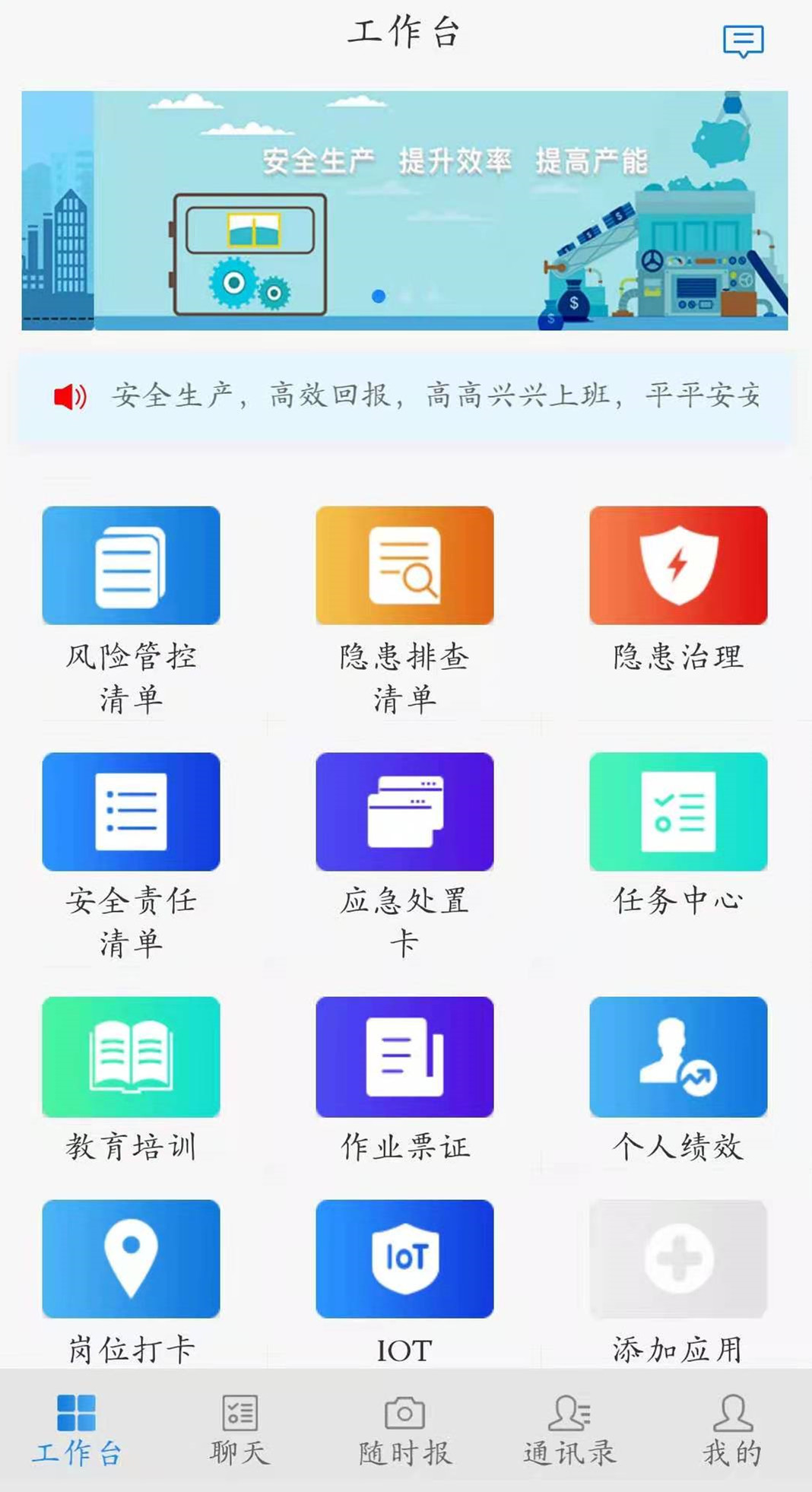Screen dimensions: 812x1492
Task: View 个人绩效 performance icon
Action: pyautogui.click(x=678, y=1059)
